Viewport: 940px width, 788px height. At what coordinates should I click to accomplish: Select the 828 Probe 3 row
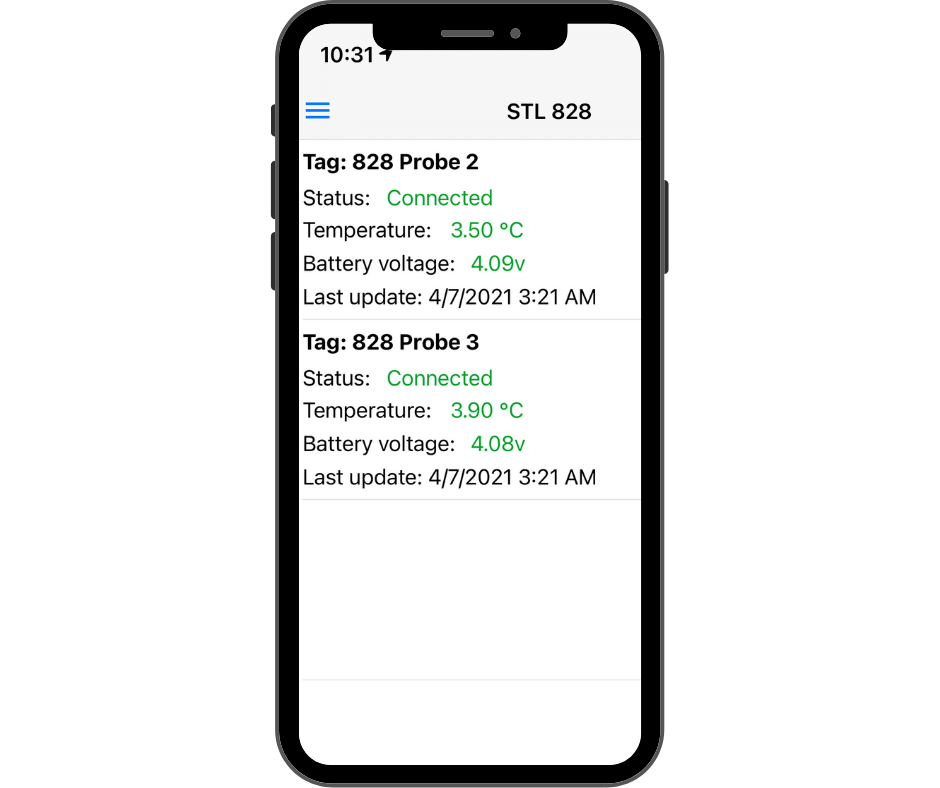(x=469, y=410)
